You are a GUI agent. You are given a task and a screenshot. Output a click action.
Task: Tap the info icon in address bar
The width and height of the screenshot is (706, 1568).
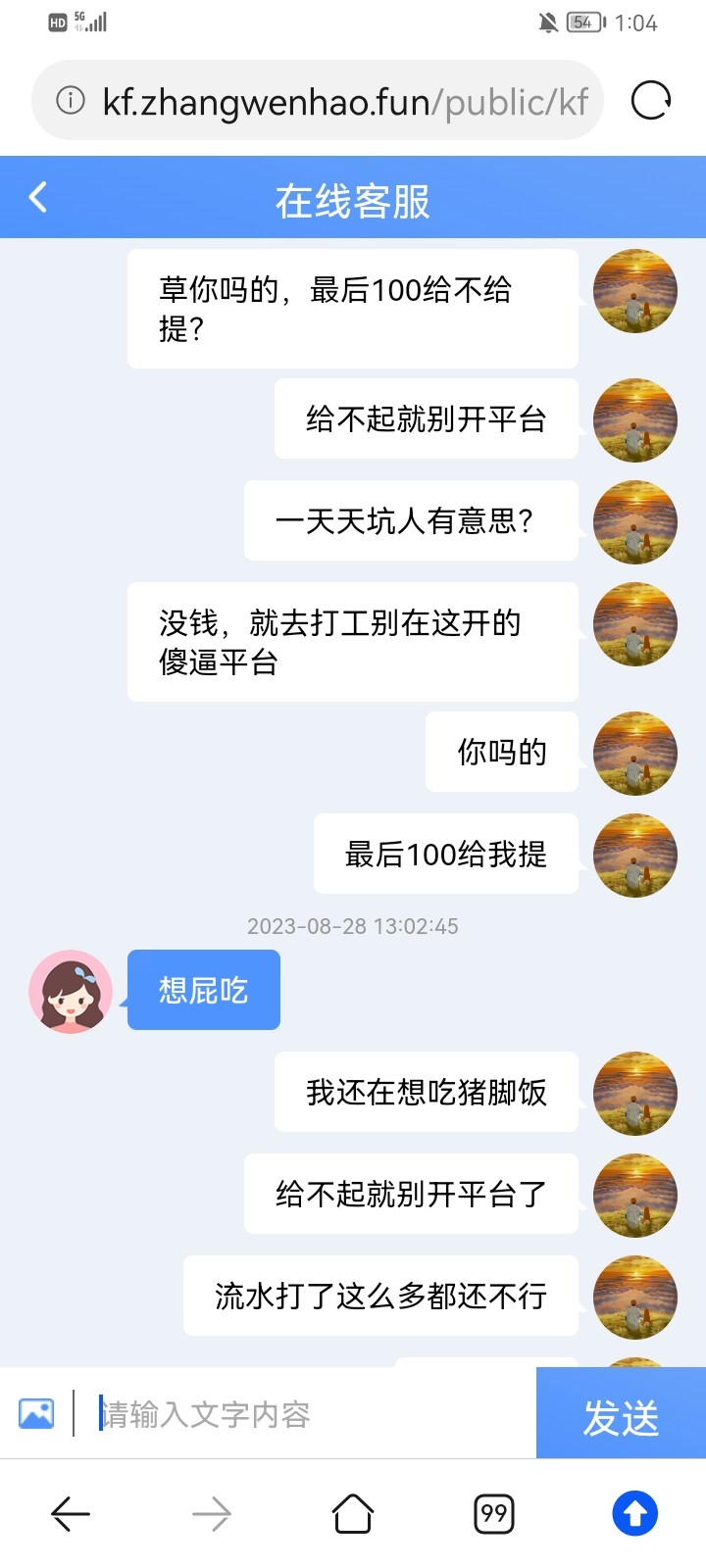pos(70,101)
